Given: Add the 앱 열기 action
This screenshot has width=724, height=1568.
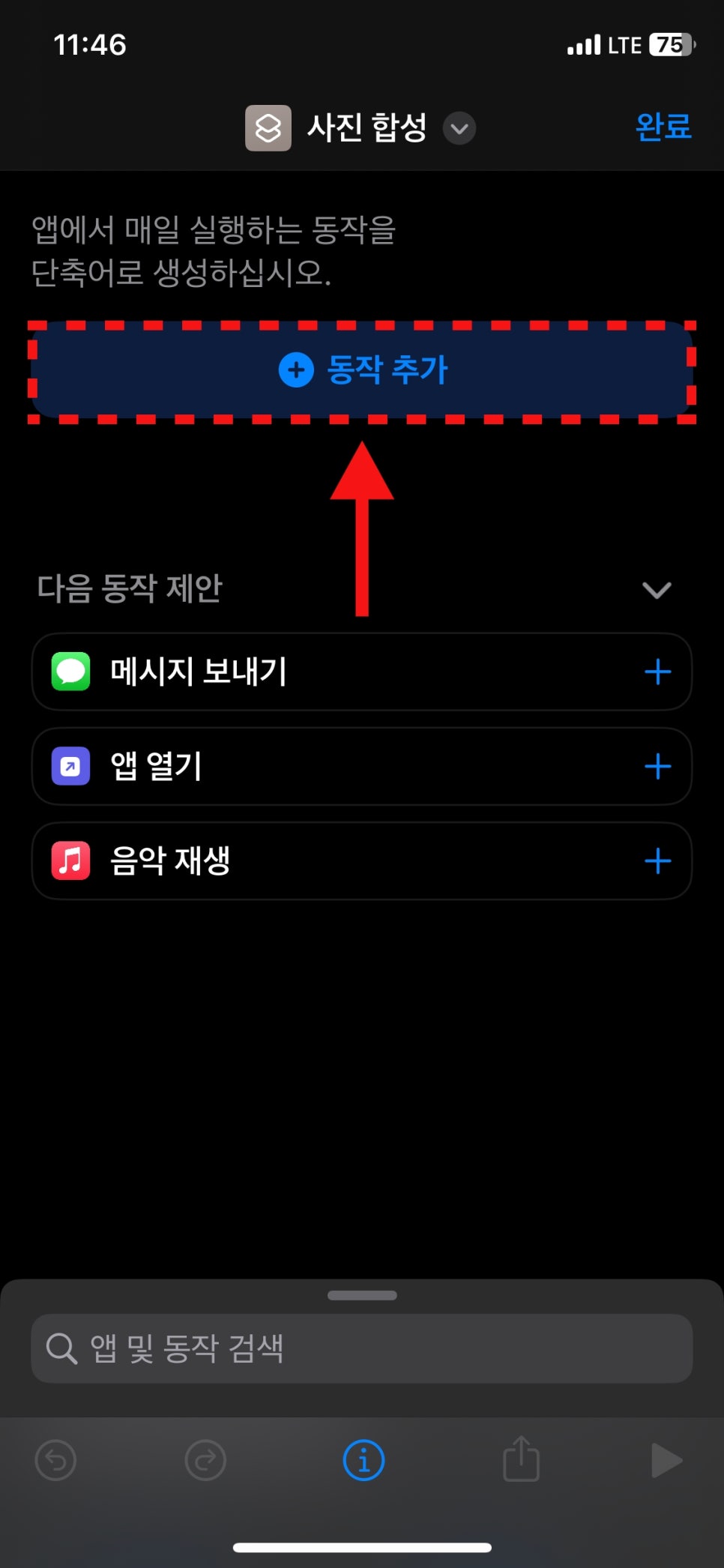Looking at the screenshot, I should (x=657, y=766).
